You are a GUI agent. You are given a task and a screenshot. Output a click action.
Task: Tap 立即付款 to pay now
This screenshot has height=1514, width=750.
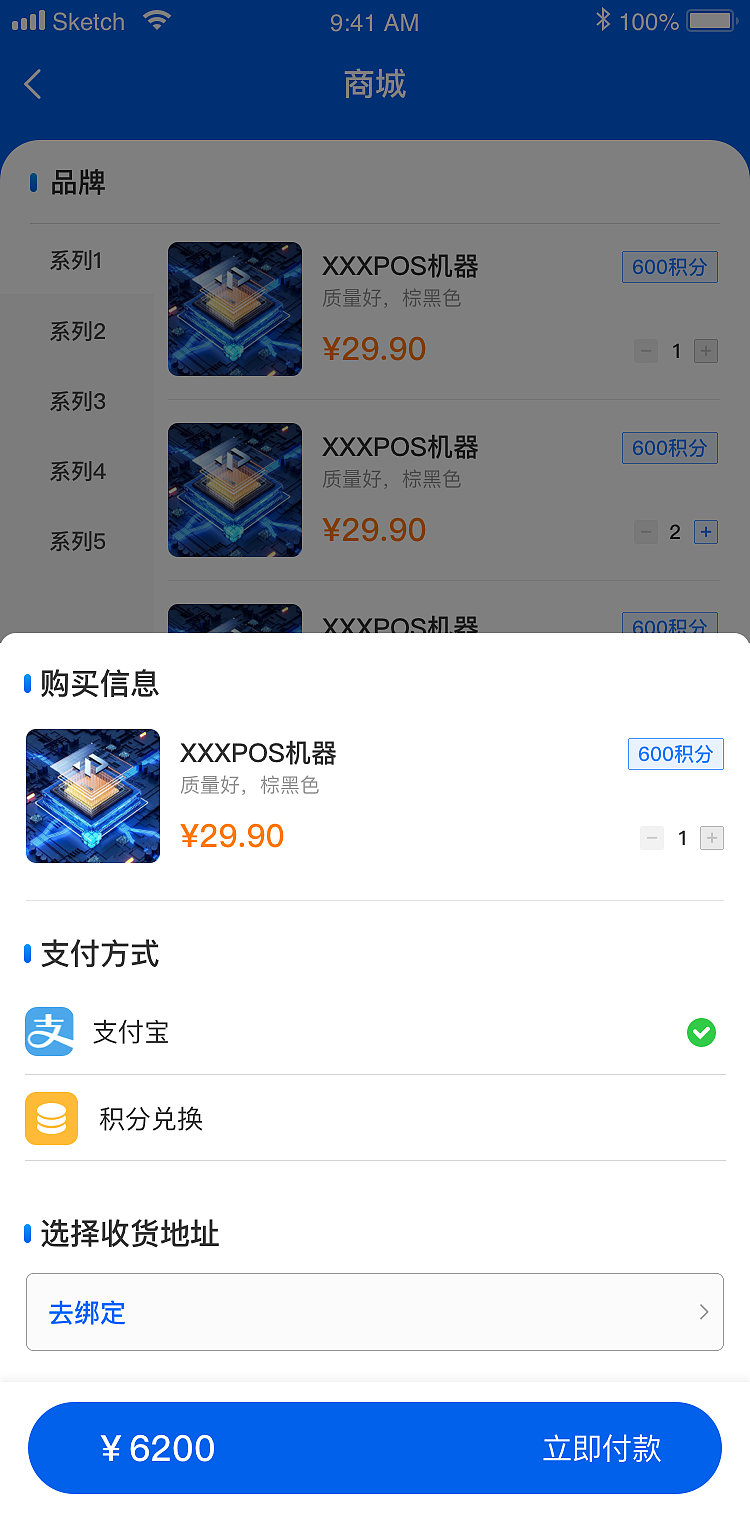point(599,1448)
